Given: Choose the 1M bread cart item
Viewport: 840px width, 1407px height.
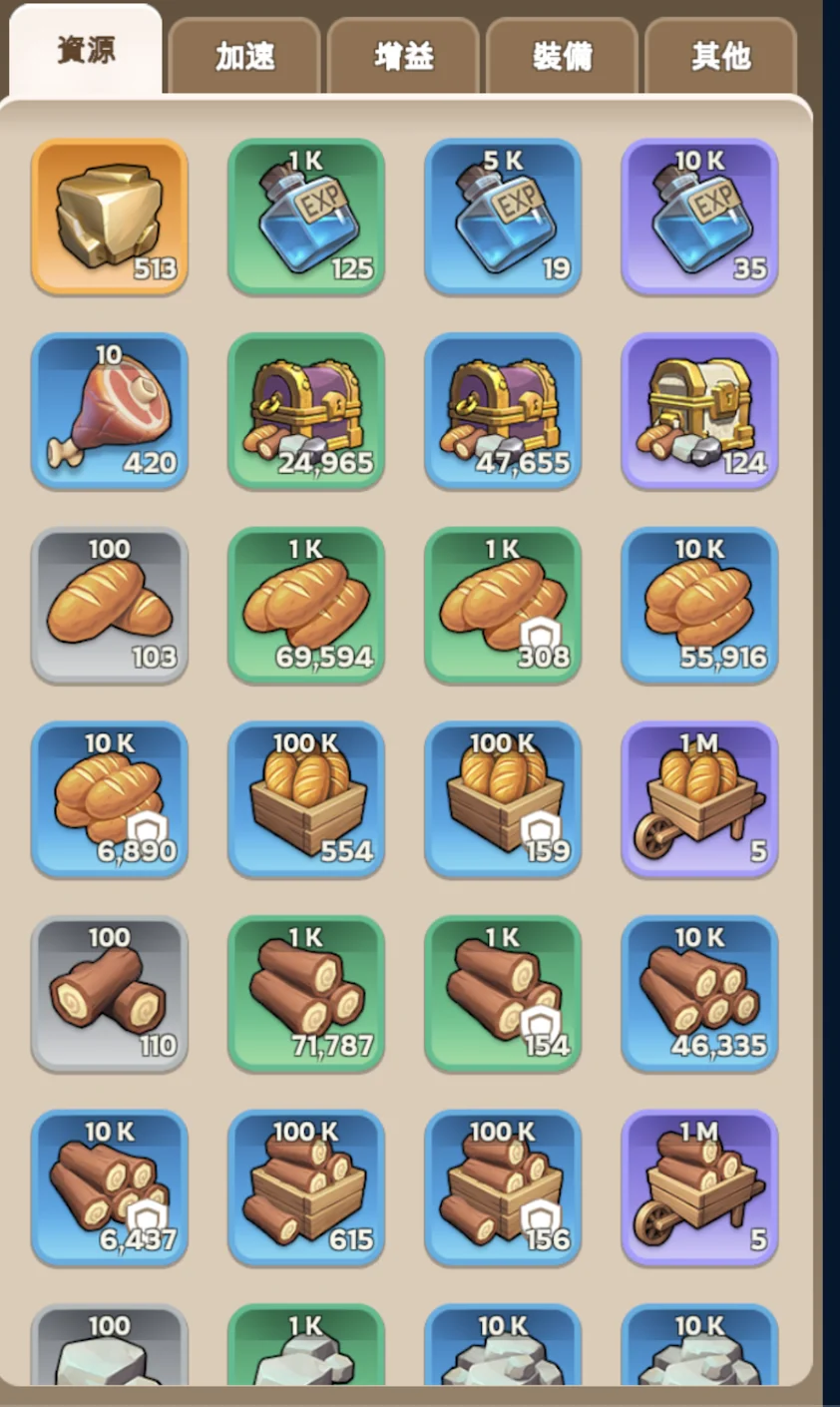Looking at the screenshot, I should click(x=698, y=799).
